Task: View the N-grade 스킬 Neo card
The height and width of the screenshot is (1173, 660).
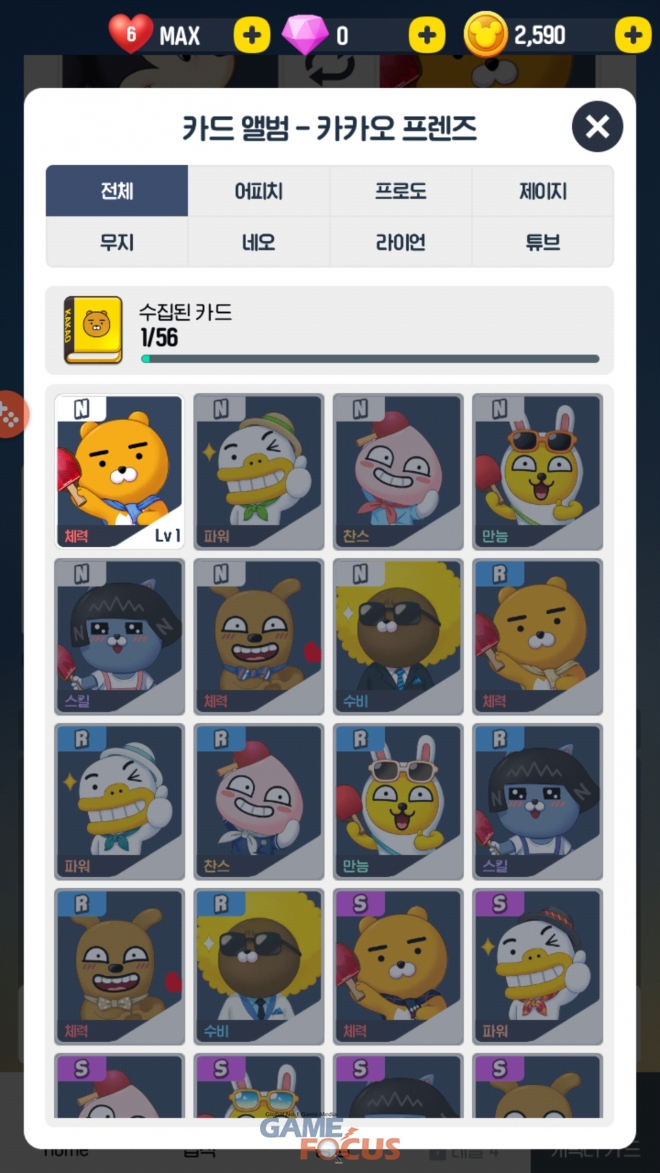Action: pyautogui.click(x=119, y=636)
